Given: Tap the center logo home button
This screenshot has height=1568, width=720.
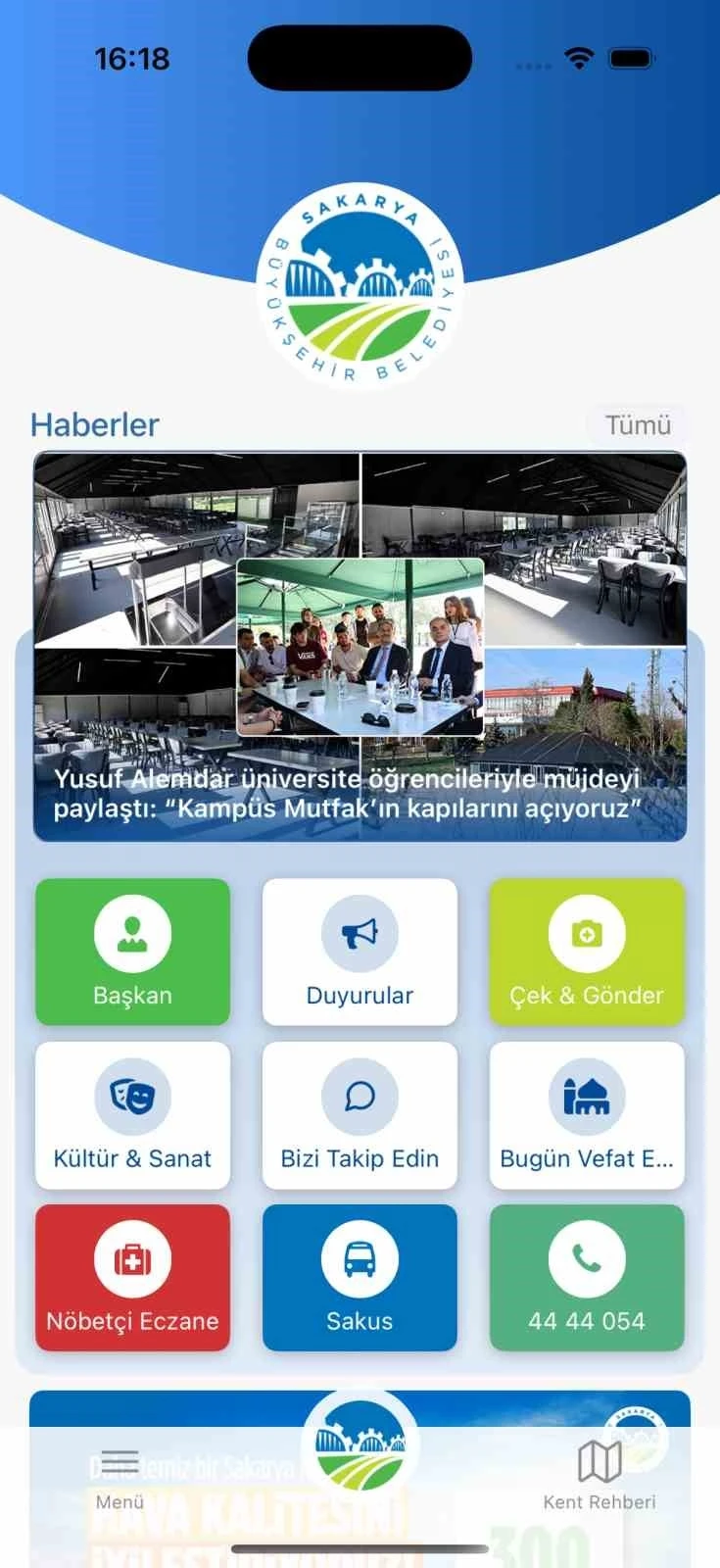Looking at the screenshot, I should pyautogui.click(x=360, y=1445).
